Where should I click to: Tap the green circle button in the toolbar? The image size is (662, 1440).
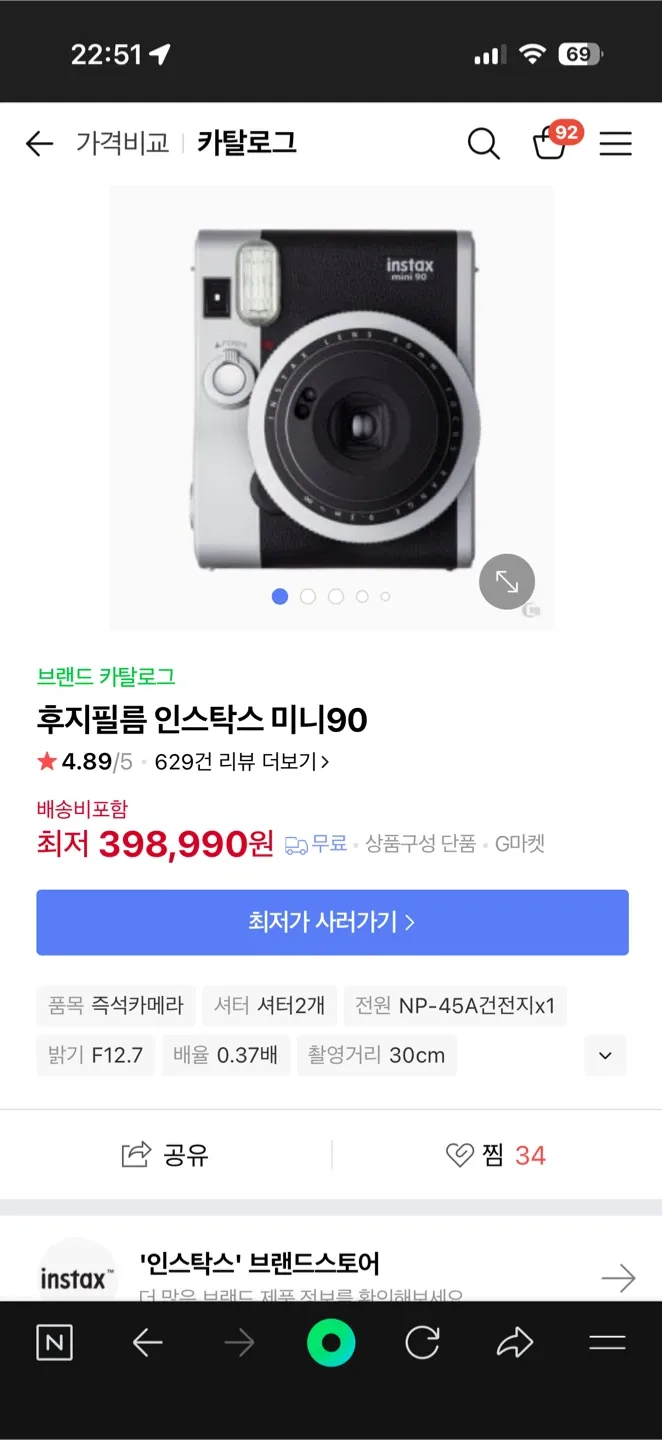[x=331, y=1343]
